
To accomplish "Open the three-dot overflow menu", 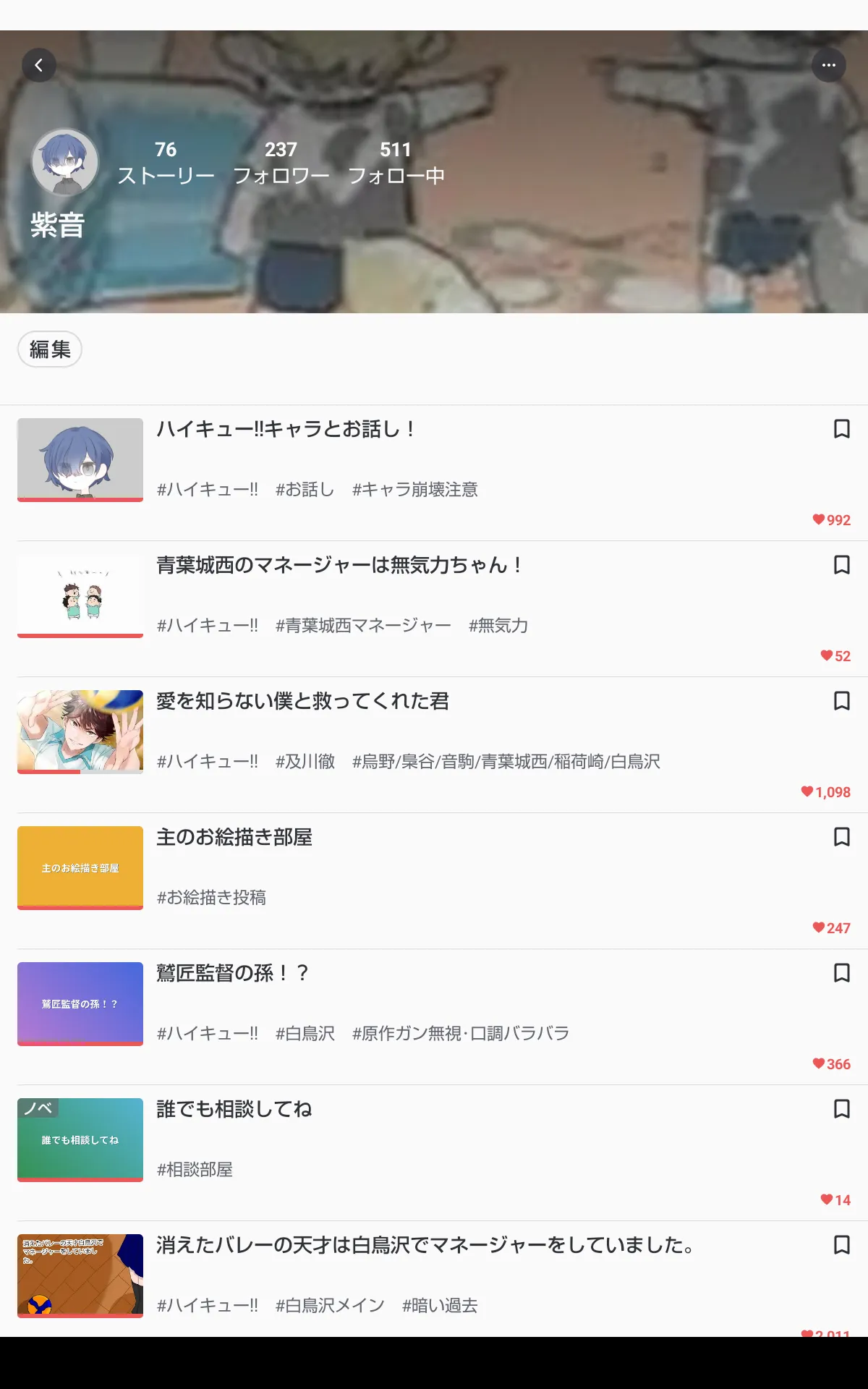I will [x=829, y=65].
